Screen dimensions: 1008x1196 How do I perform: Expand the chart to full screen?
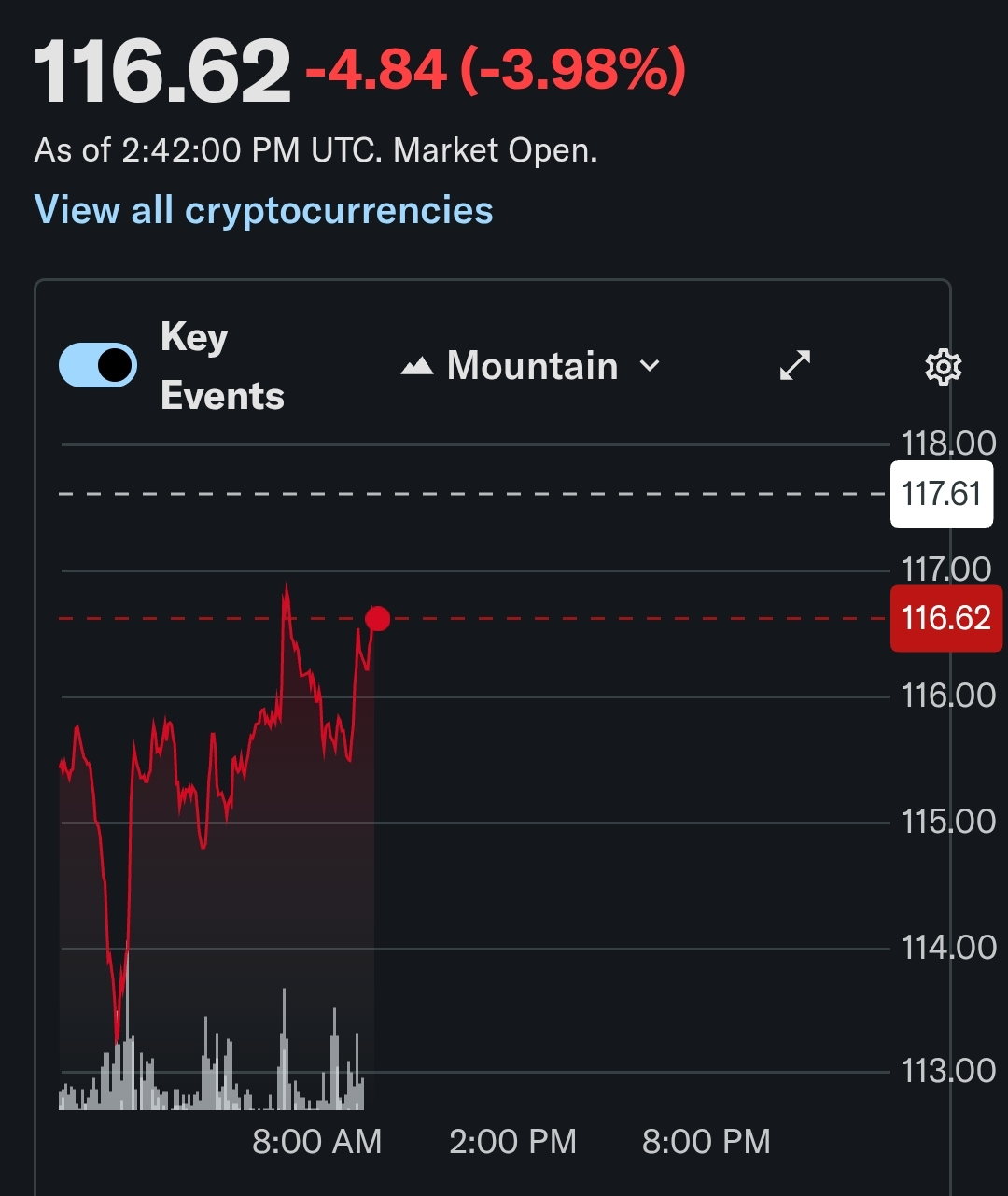coord(795,366)
